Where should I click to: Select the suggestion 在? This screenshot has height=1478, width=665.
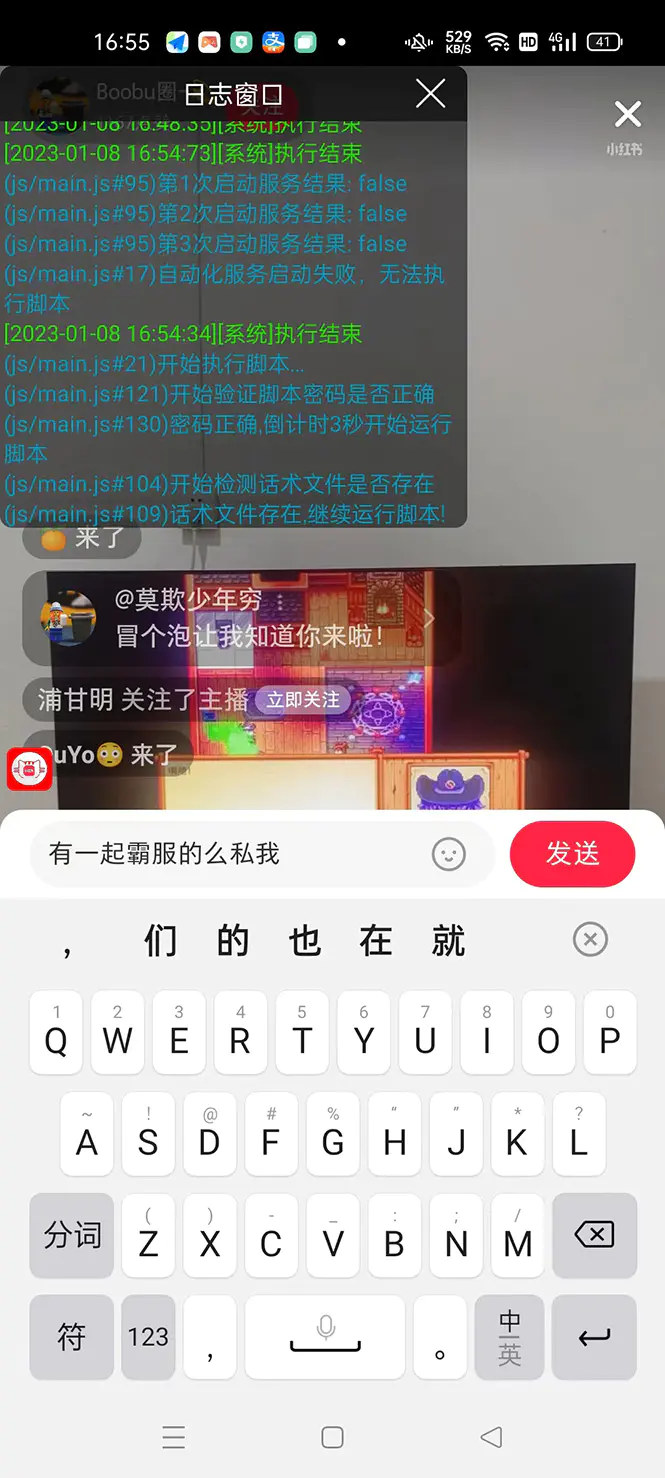(376, 941)
